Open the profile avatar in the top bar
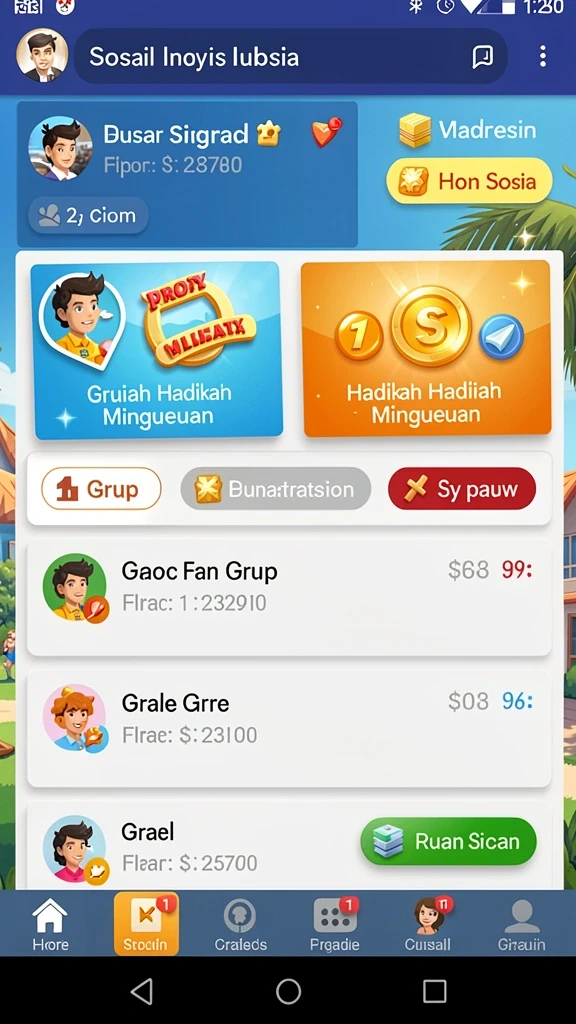This screenshot has width=576, height=1024. click(42, 56)
